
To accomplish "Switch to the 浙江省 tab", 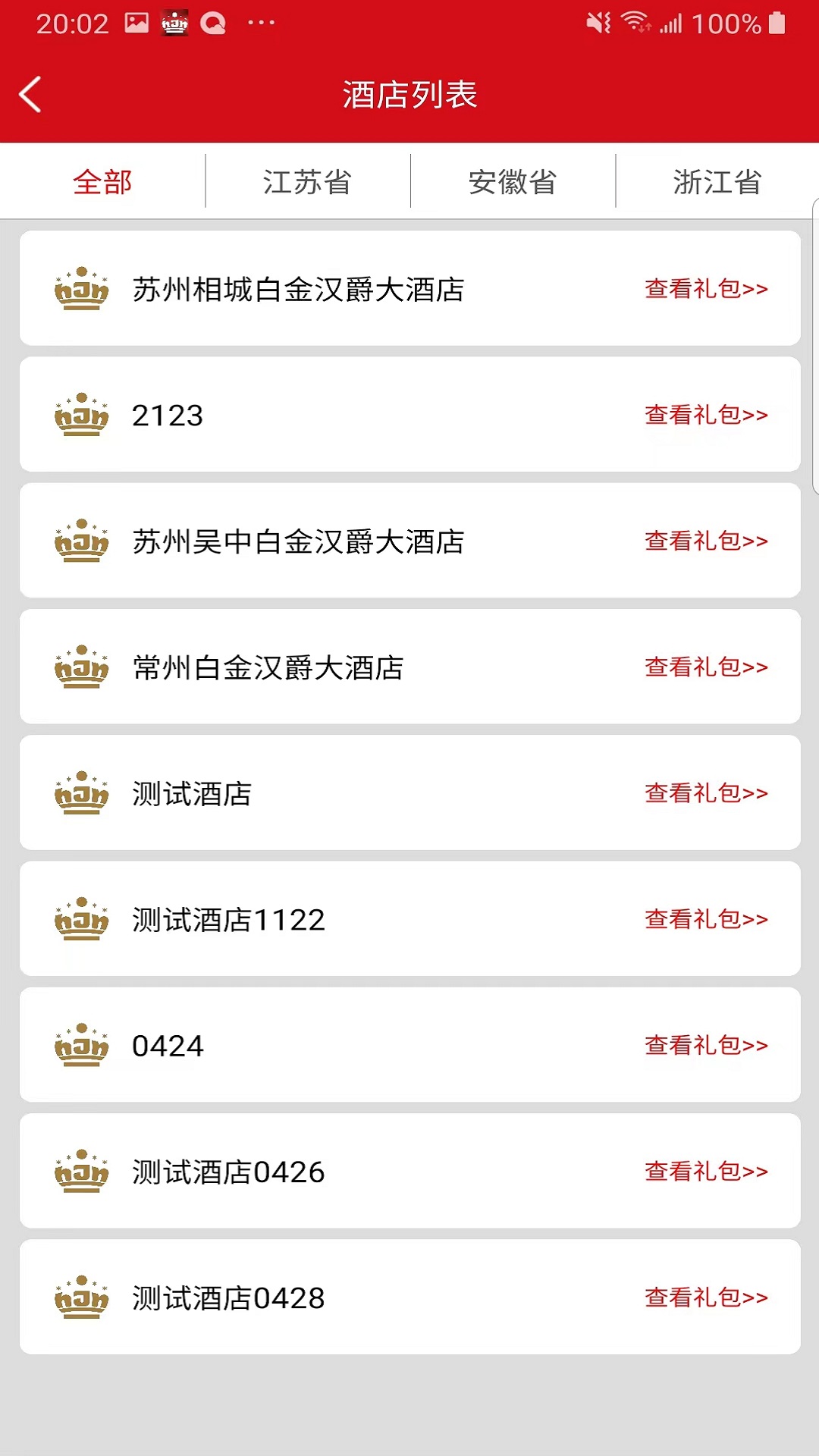I will click(x=716, y=181).
